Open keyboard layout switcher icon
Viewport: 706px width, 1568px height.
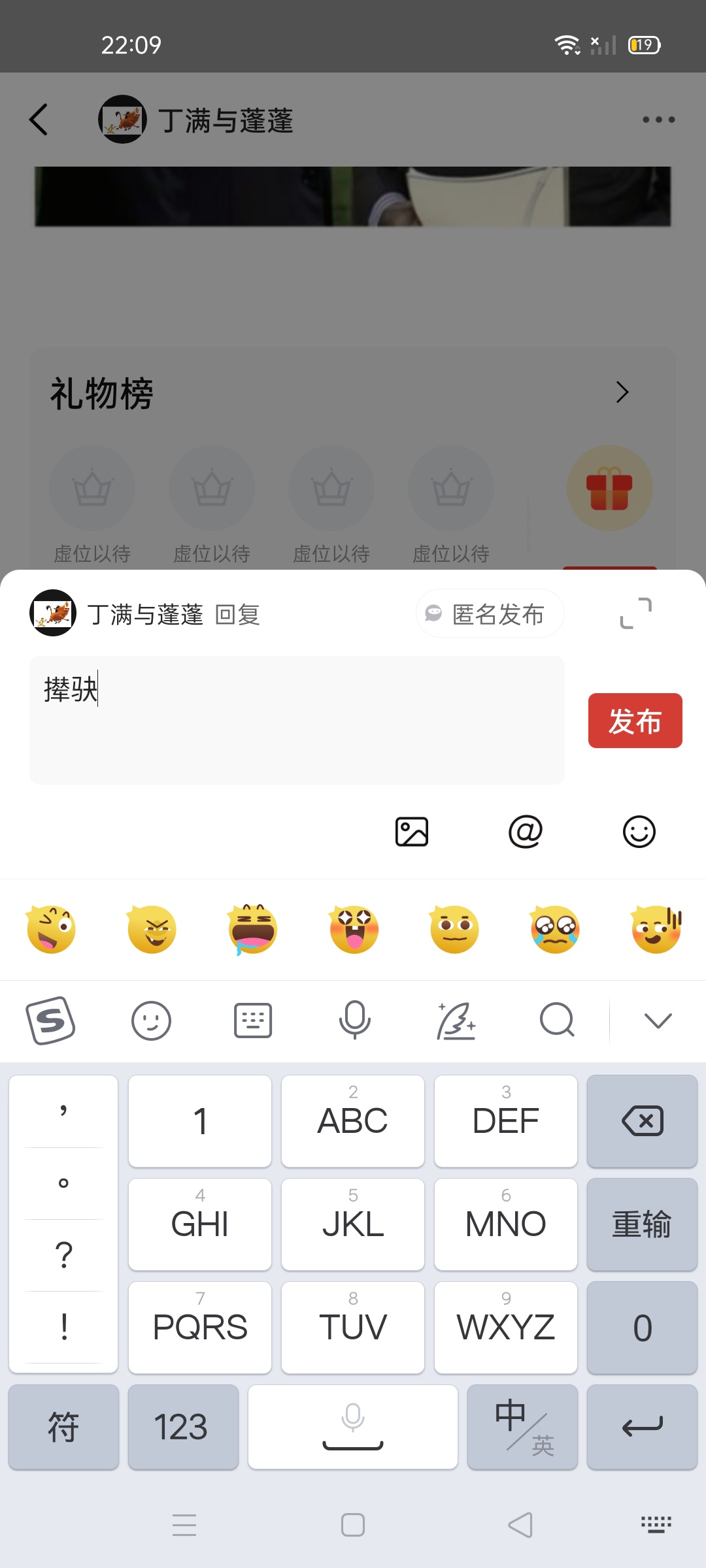pyautogui.click(x=253, y=1020)
